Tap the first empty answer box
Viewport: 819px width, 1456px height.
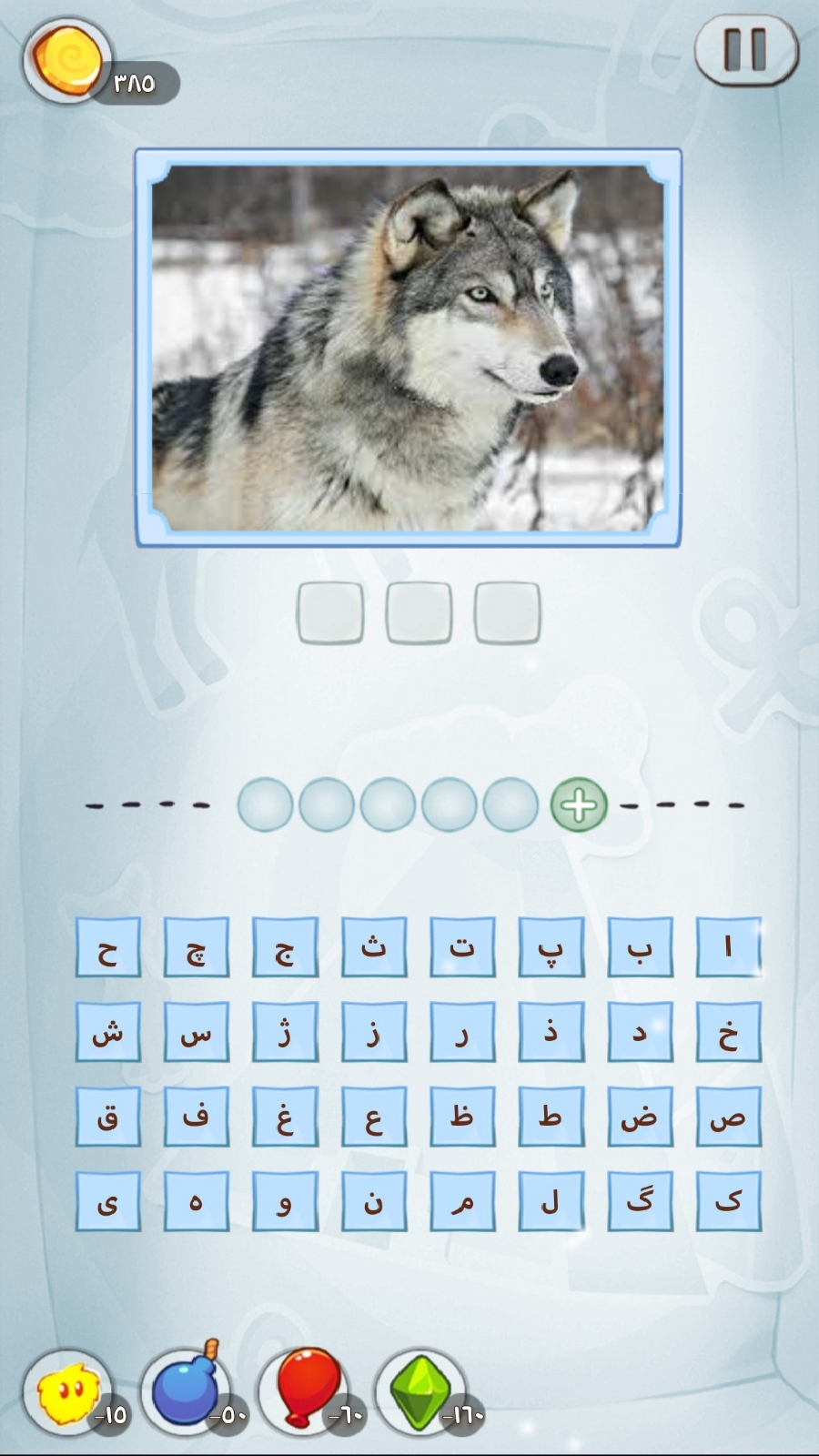click(507, 613)
